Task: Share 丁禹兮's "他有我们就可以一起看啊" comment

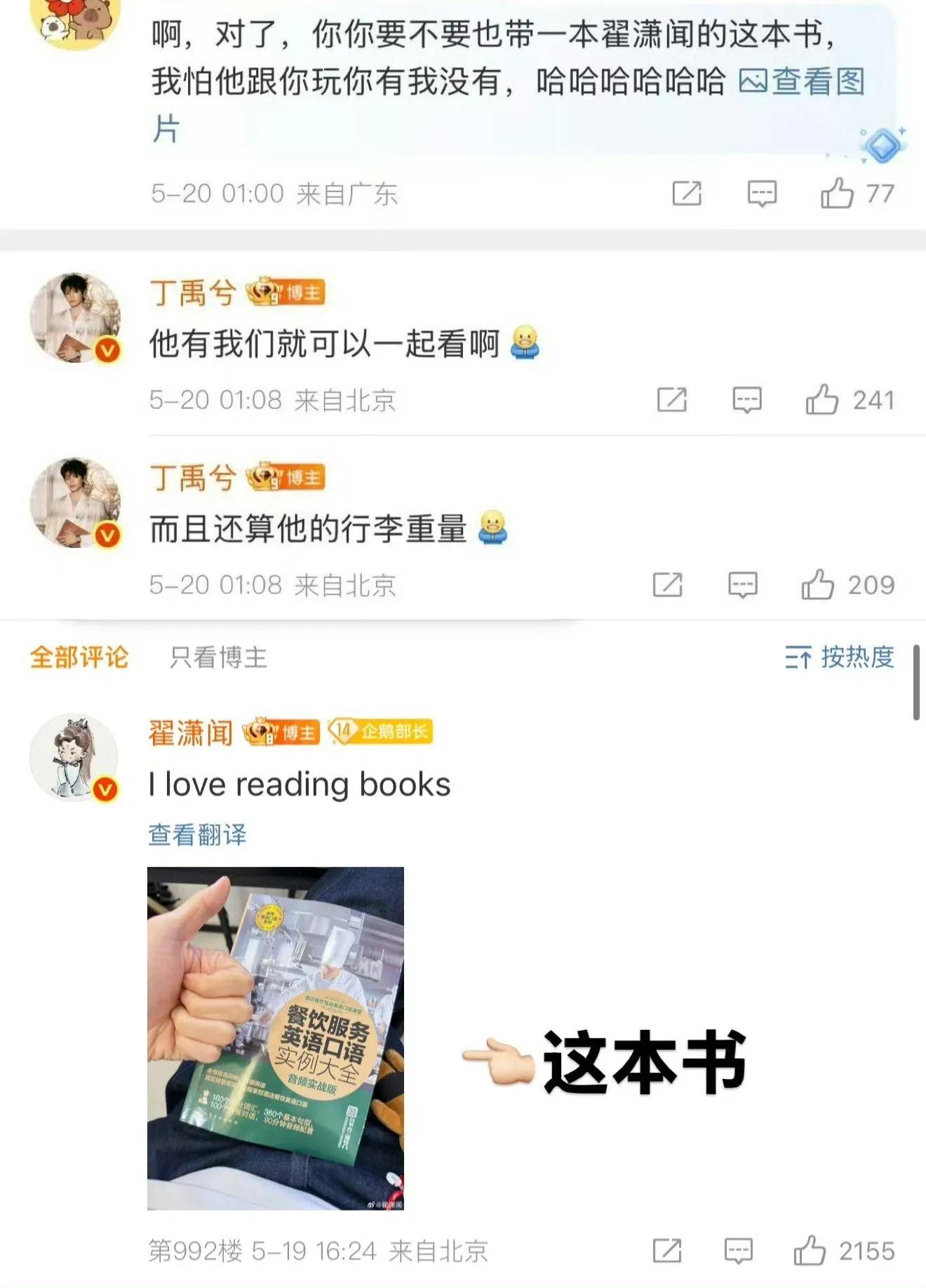Action: (x=672, y=400)
